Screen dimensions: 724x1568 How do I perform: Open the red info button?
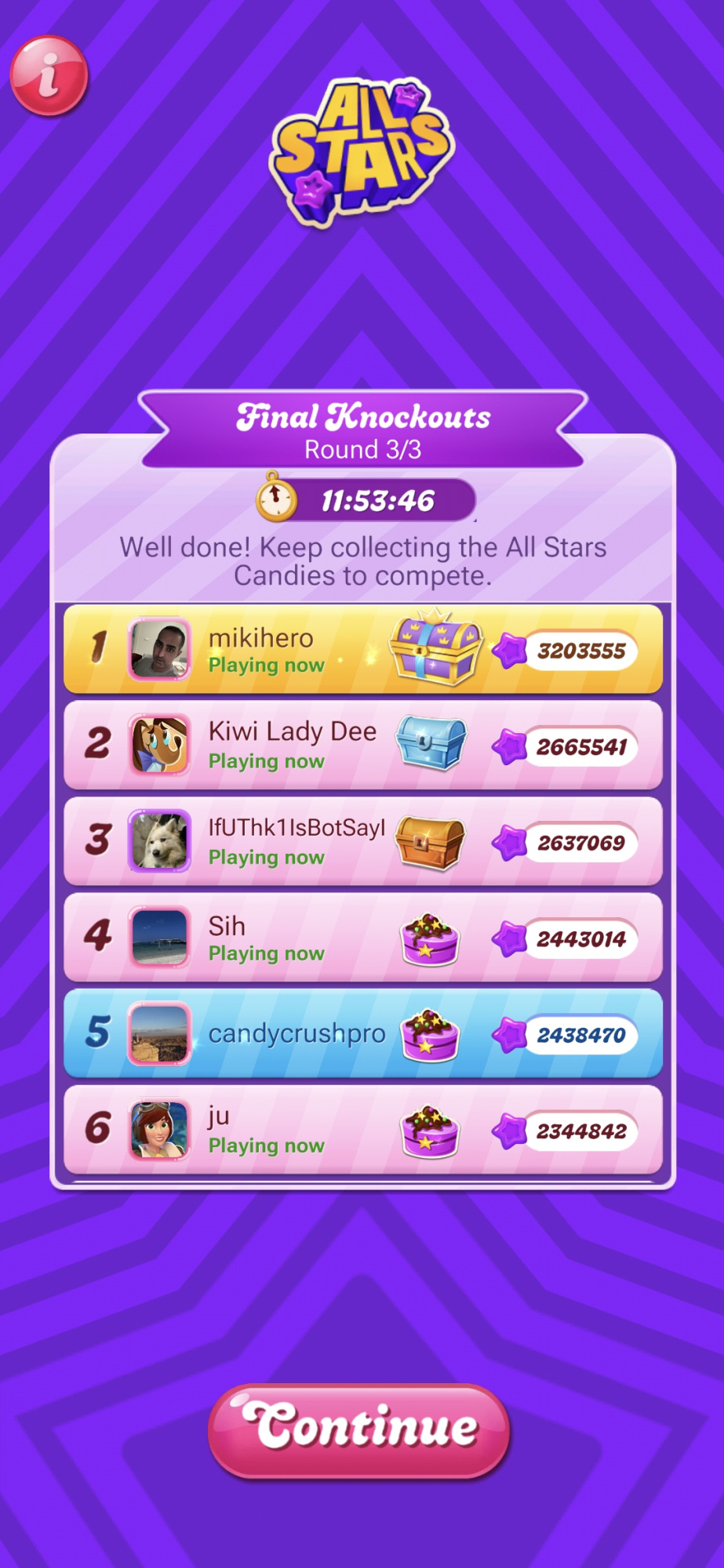[x=49, y=76]
